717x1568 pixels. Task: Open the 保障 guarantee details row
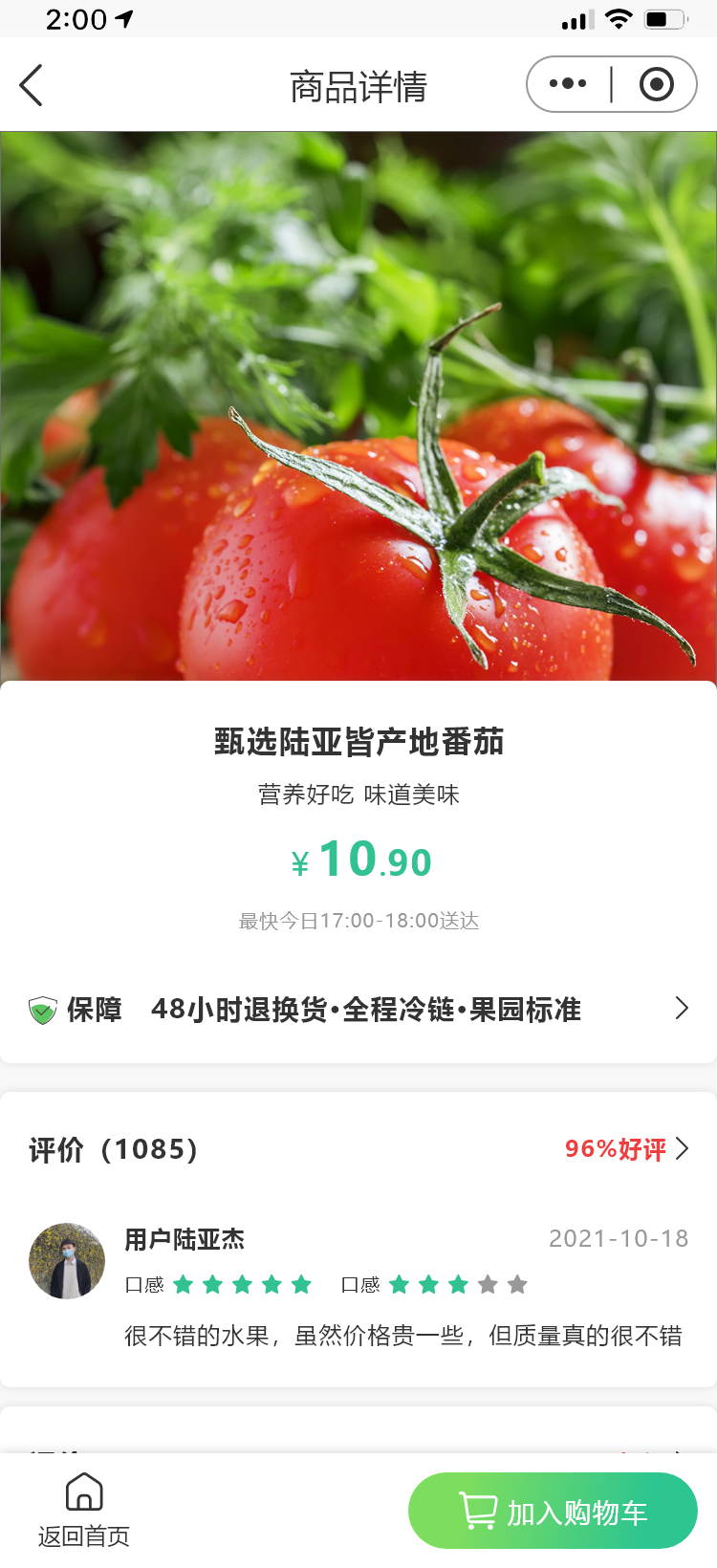[x=358, y=1009]
